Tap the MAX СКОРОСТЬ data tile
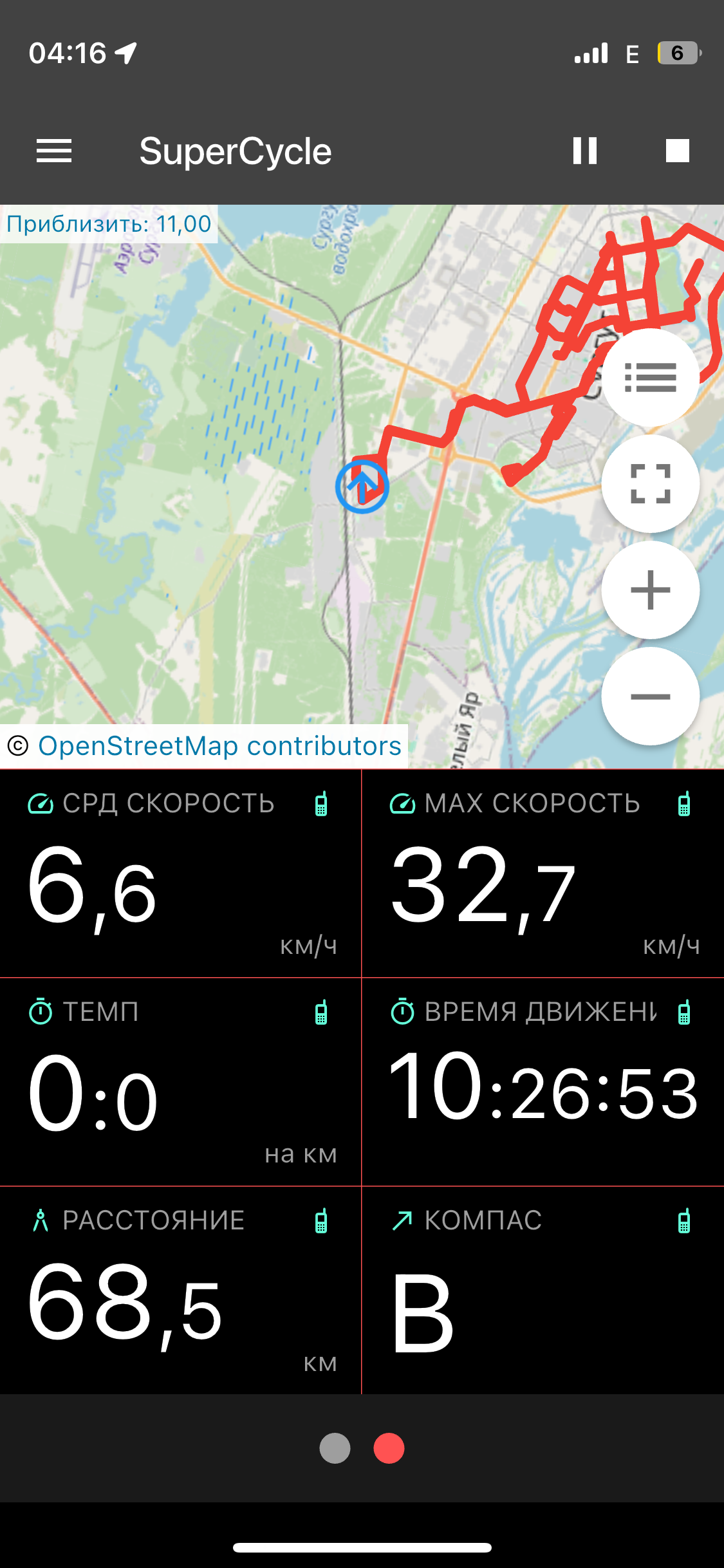The image size is (724, 1568). (x=543, y=874)
